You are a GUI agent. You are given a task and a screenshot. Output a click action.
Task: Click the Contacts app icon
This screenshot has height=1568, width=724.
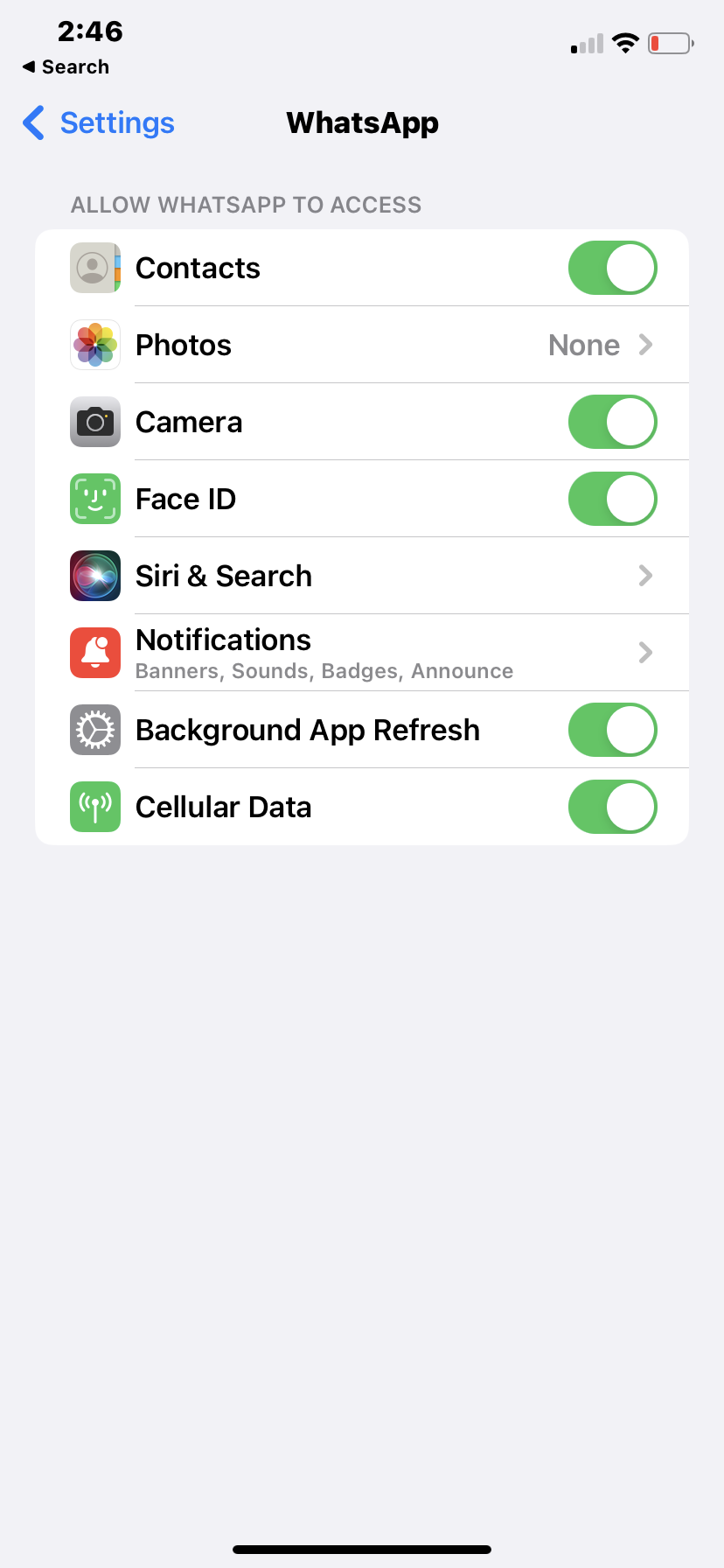point(94,268)
